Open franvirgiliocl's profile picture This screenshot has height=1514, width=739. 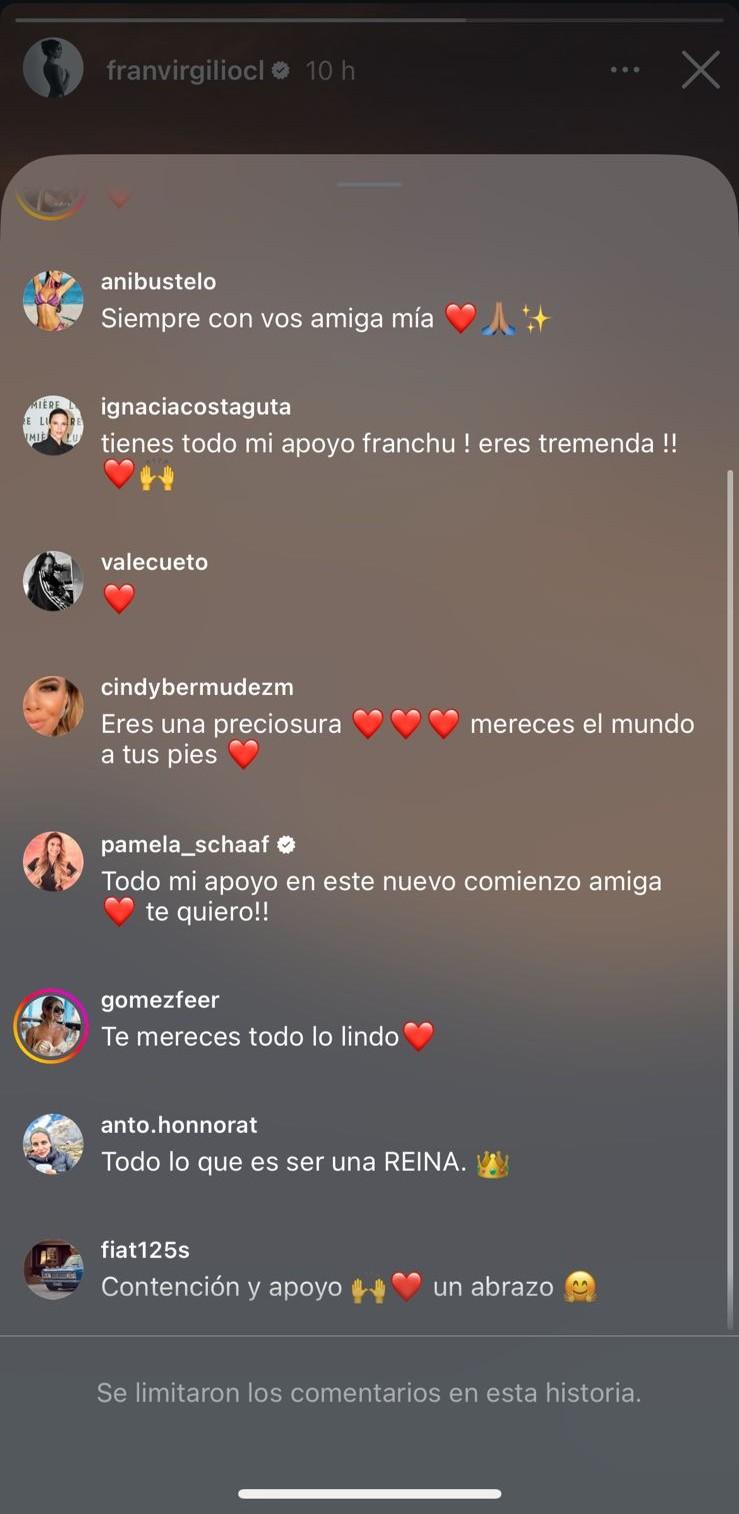[x=52, y=70]
